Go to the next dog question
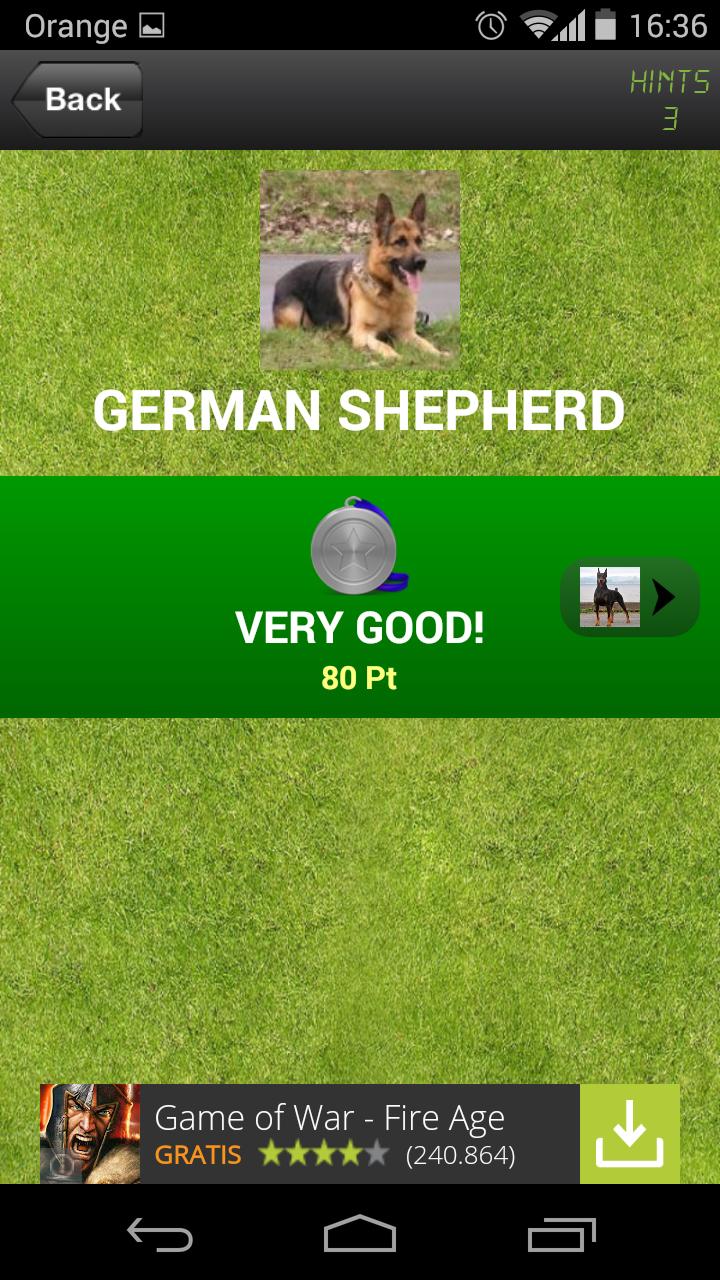The width and height of the screenshot is (720, 1280). [x=629, y=597]
